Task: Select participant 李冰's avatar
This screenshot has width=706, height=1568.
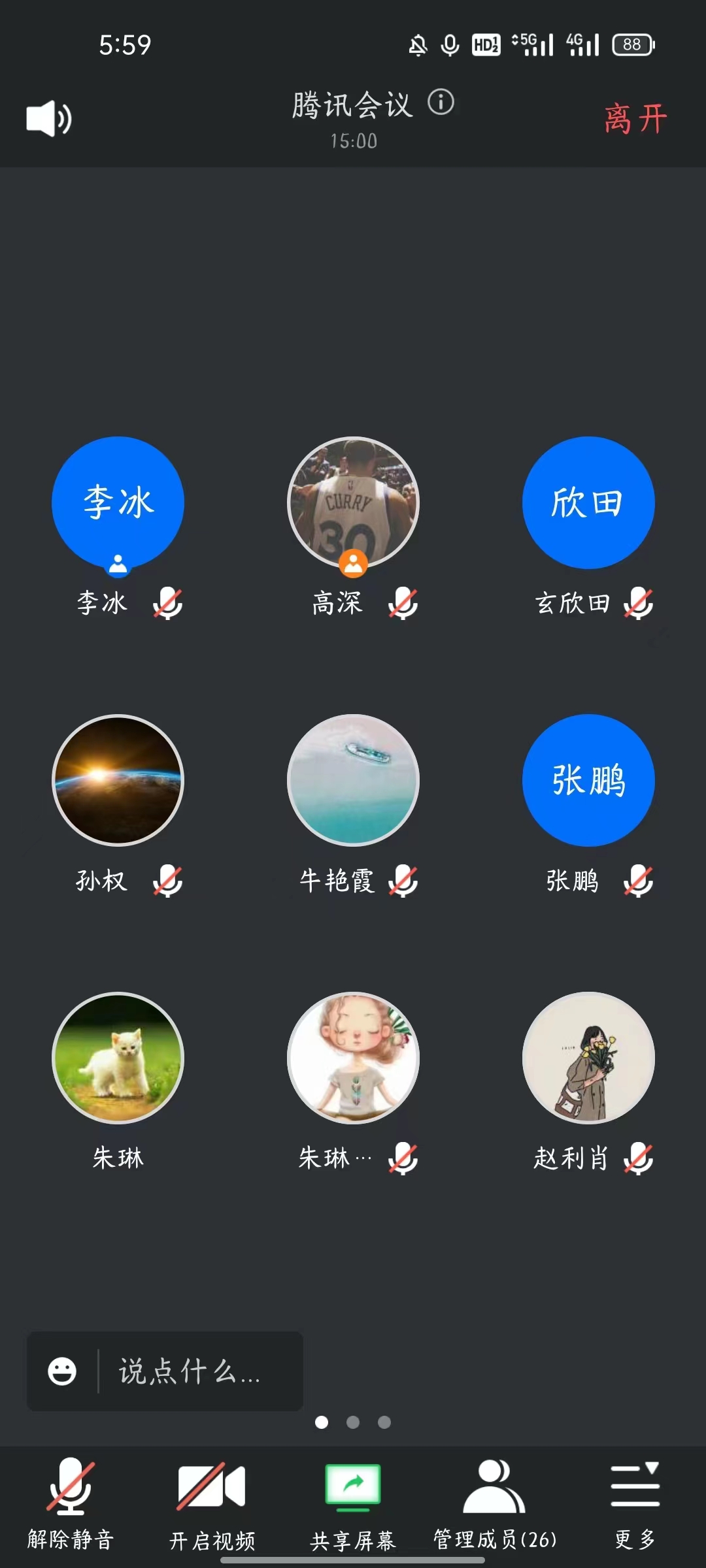Action: (x=118, y=502)
